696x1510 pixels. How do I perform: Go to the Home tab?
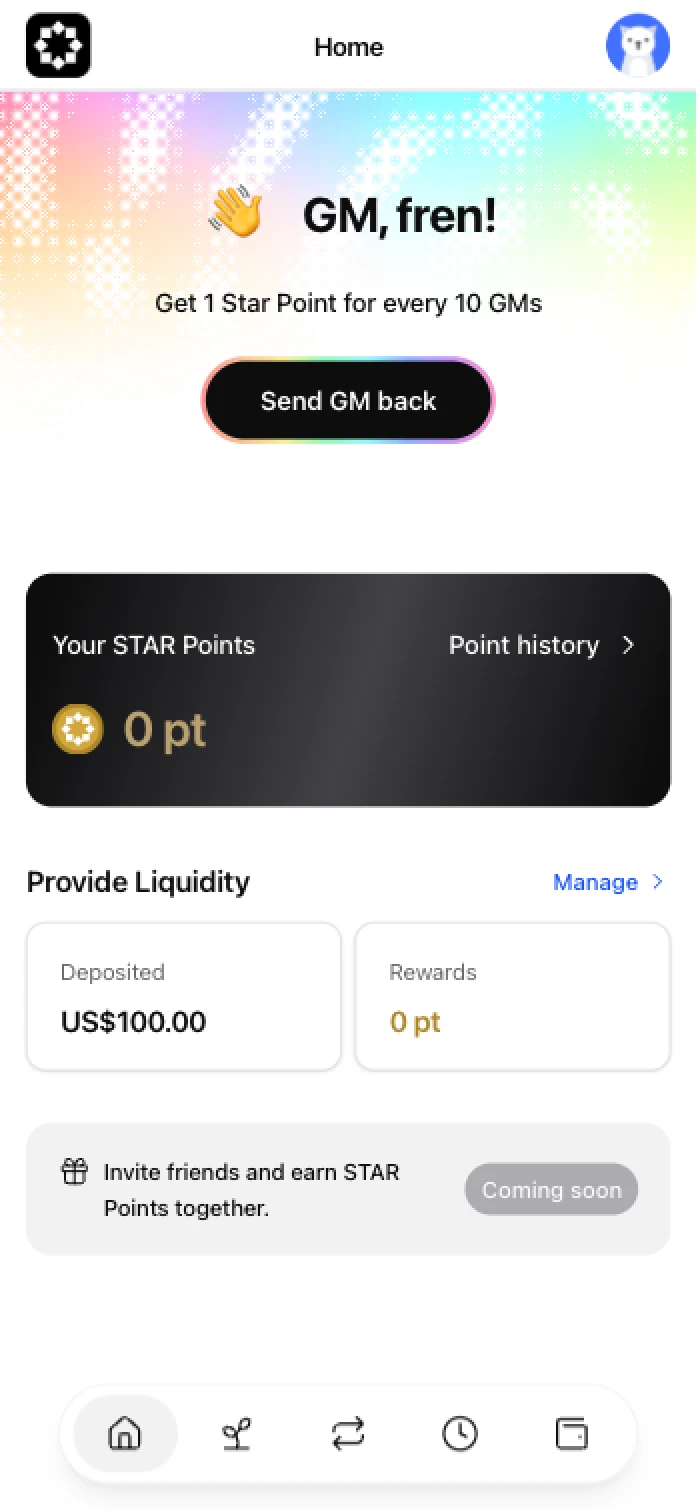click(125, 1435)
